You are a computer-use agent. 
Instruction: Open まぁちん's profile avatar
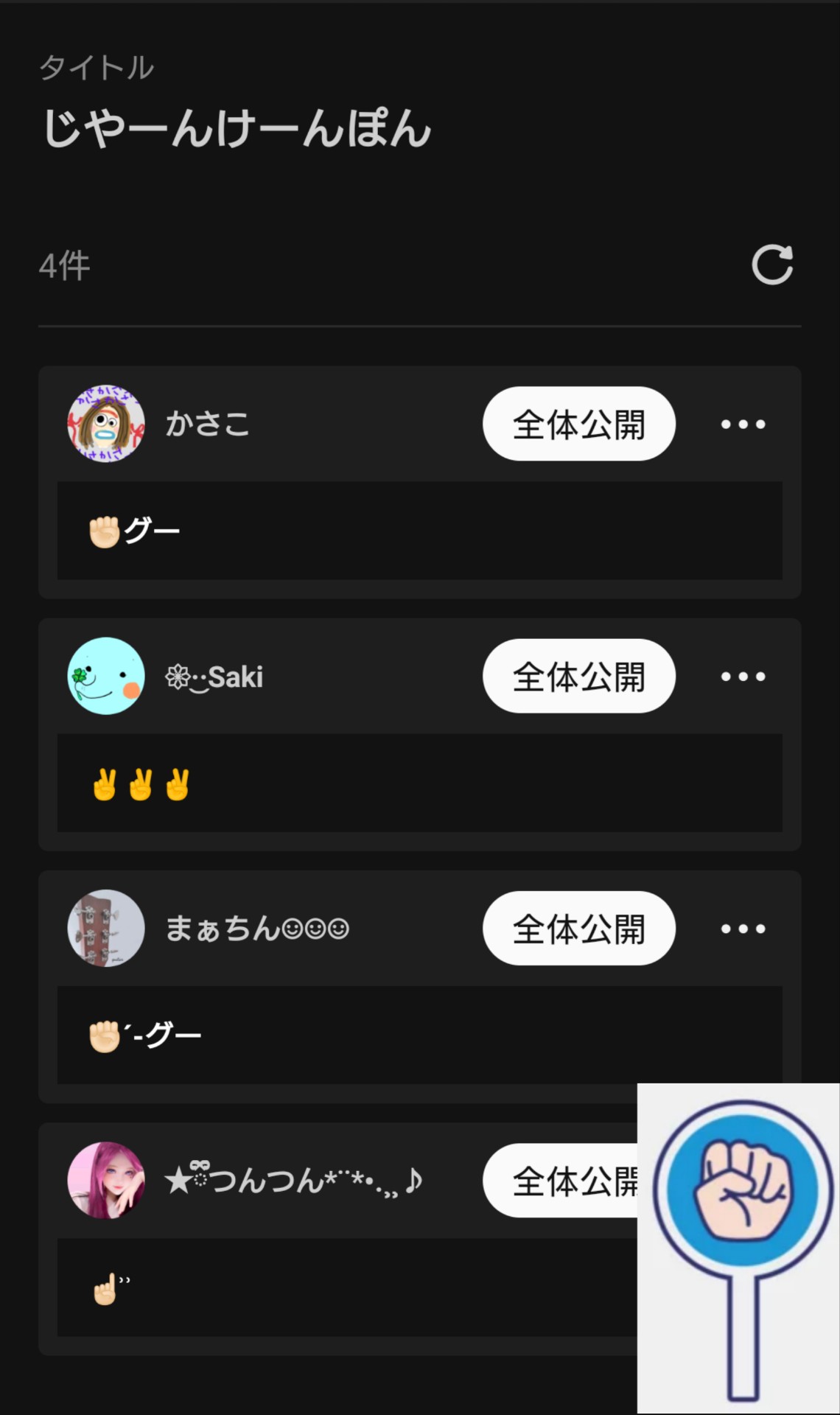pyautogui.click(x=106, y=928)
